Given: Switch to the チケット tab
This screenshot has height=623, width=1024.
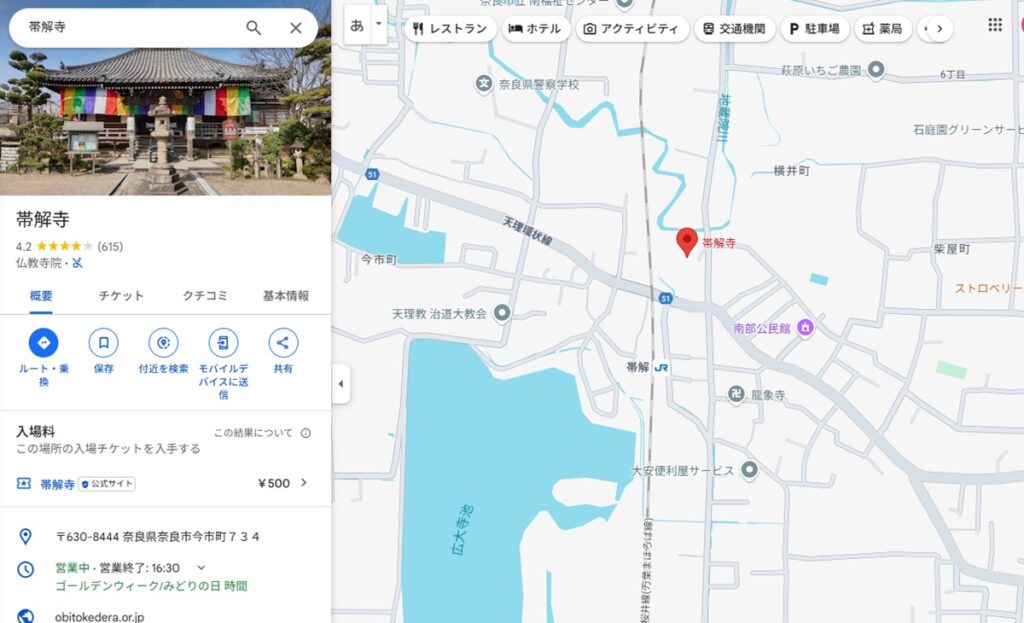Looking at the screenshot, I should (x=121, y=296).
